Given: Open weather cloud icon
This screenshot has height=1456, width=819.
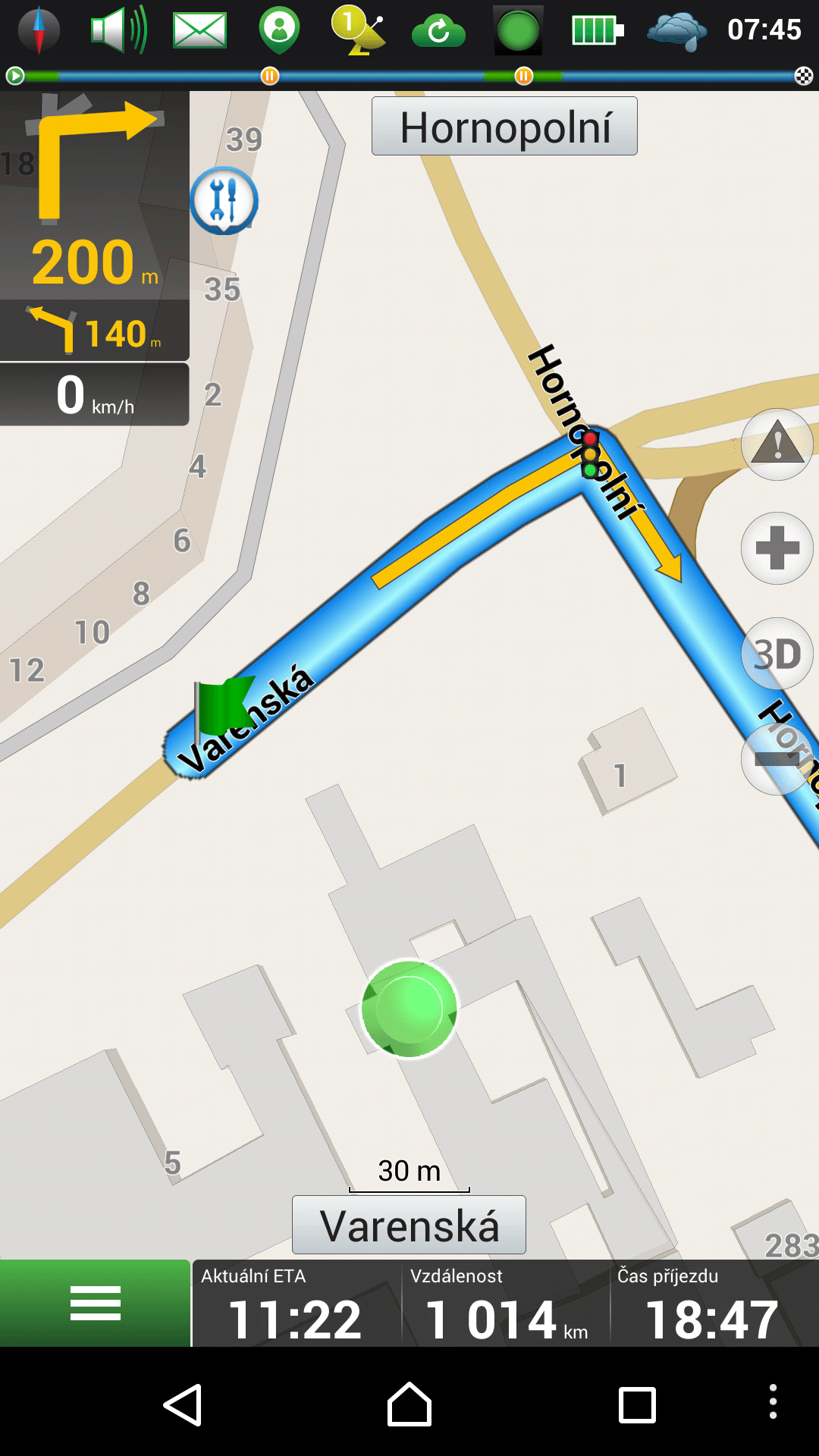Looking at the screenshot, I should (x=677, y=32).
